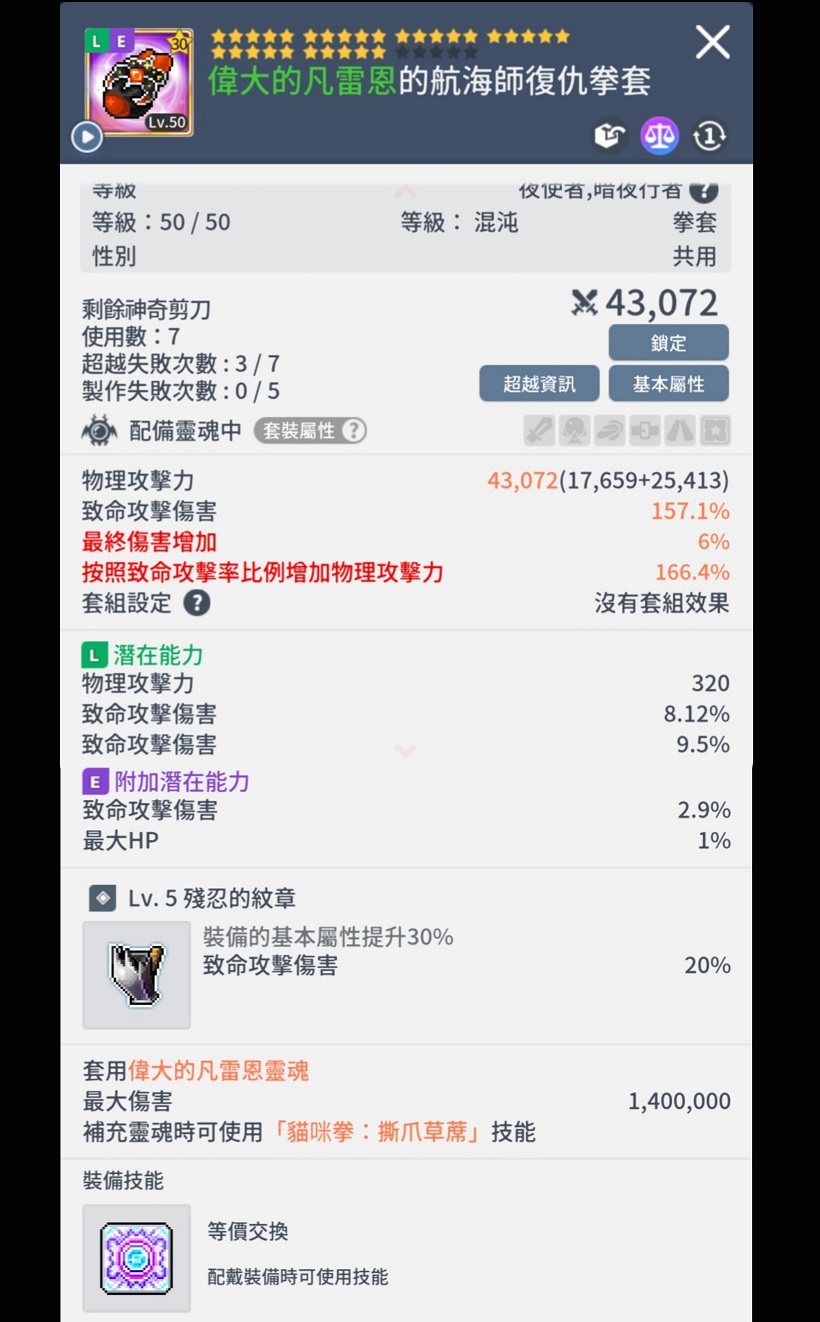820x1322 pixels.
Task: Tap the 等價交換 equipment skill icon
Action: pyautogui.click(x=137, y=1258)
